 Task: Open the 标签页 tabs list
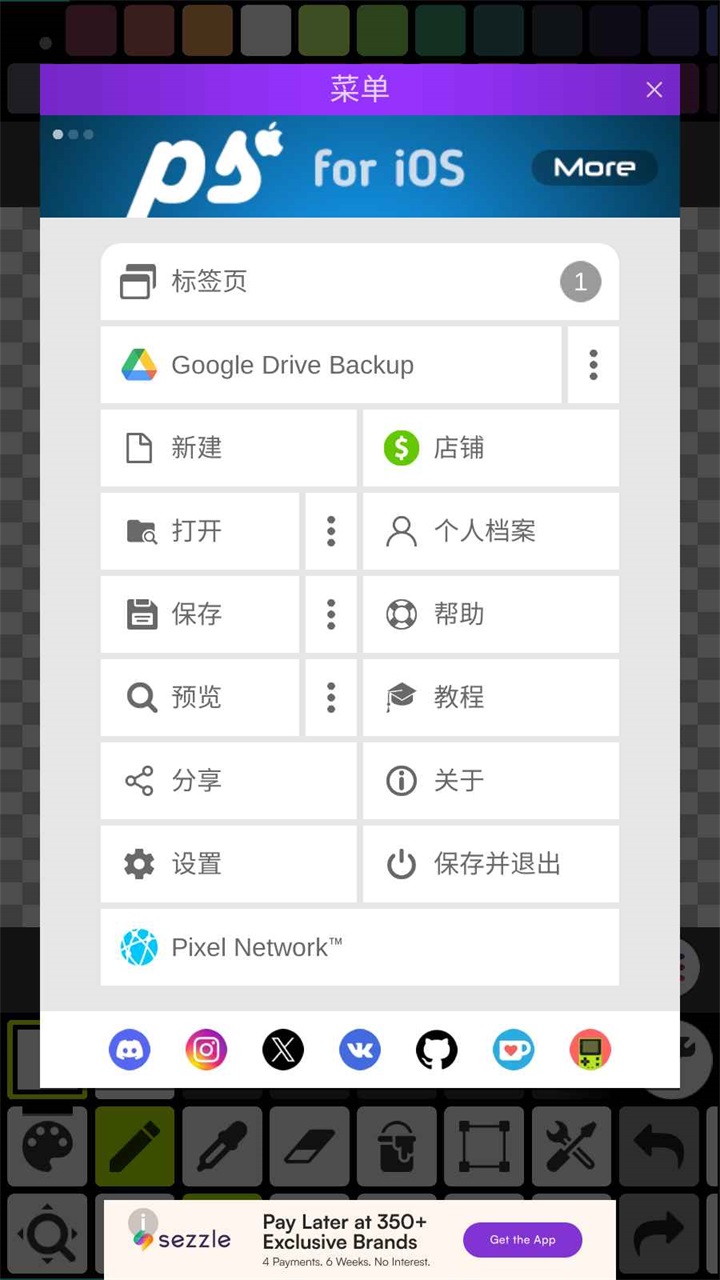(359, 282)
